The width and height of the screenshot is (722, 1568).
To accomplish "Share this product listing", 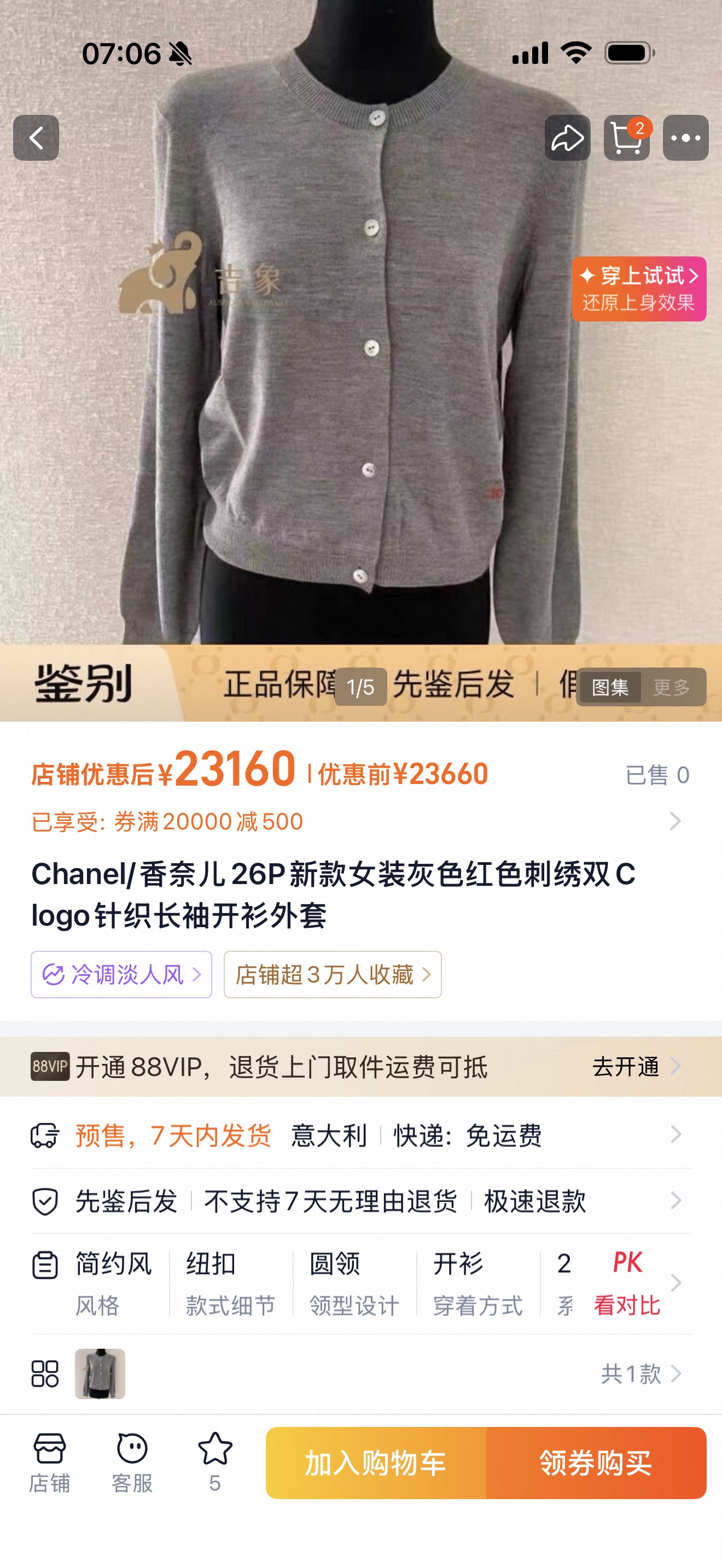I will (x=567, y=138).
